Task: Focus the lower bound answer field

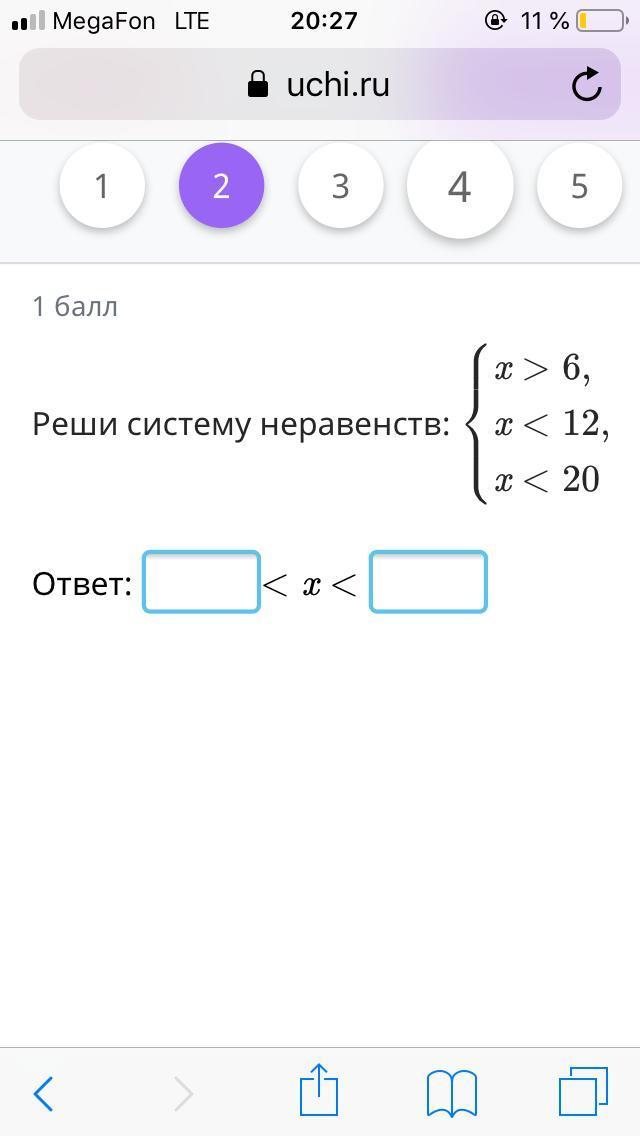Action: [201, 582]
